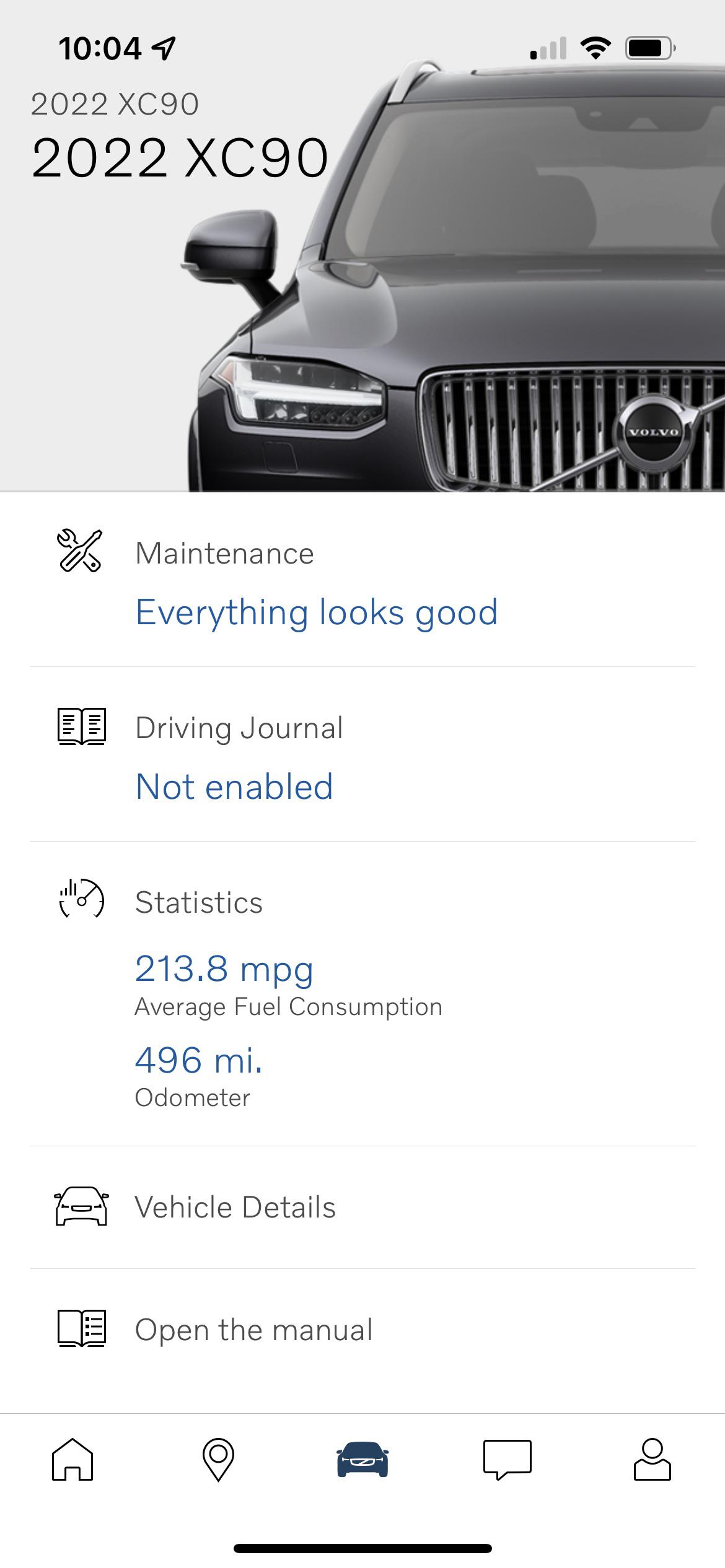Open the map location pin icon
725x1568 pixels.
click(217, 1460)
